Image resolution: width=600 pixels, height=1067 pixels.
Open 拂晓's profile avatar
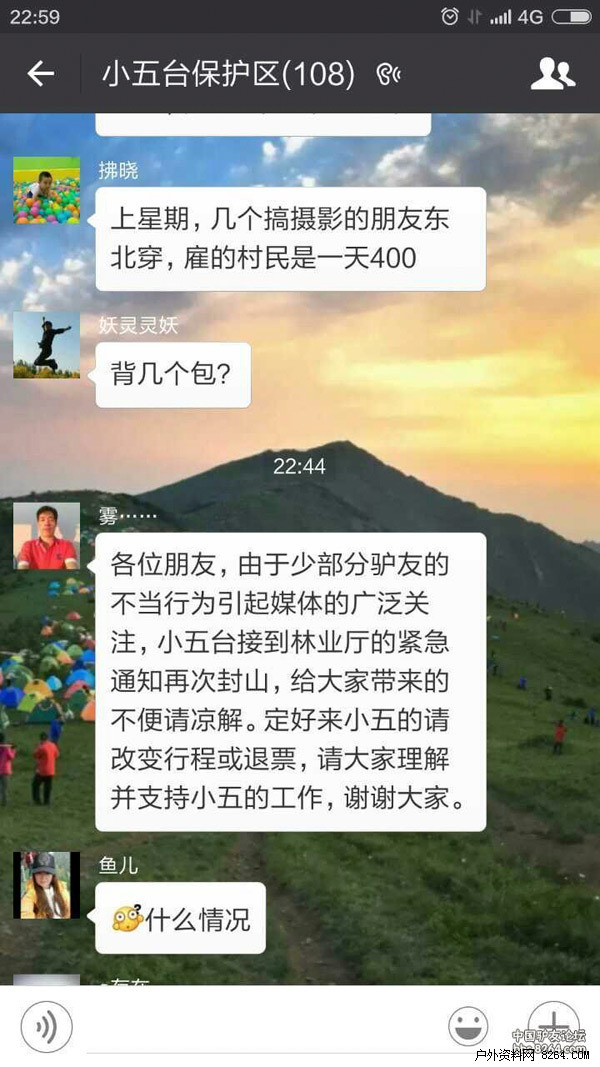(x=46, y=190)
